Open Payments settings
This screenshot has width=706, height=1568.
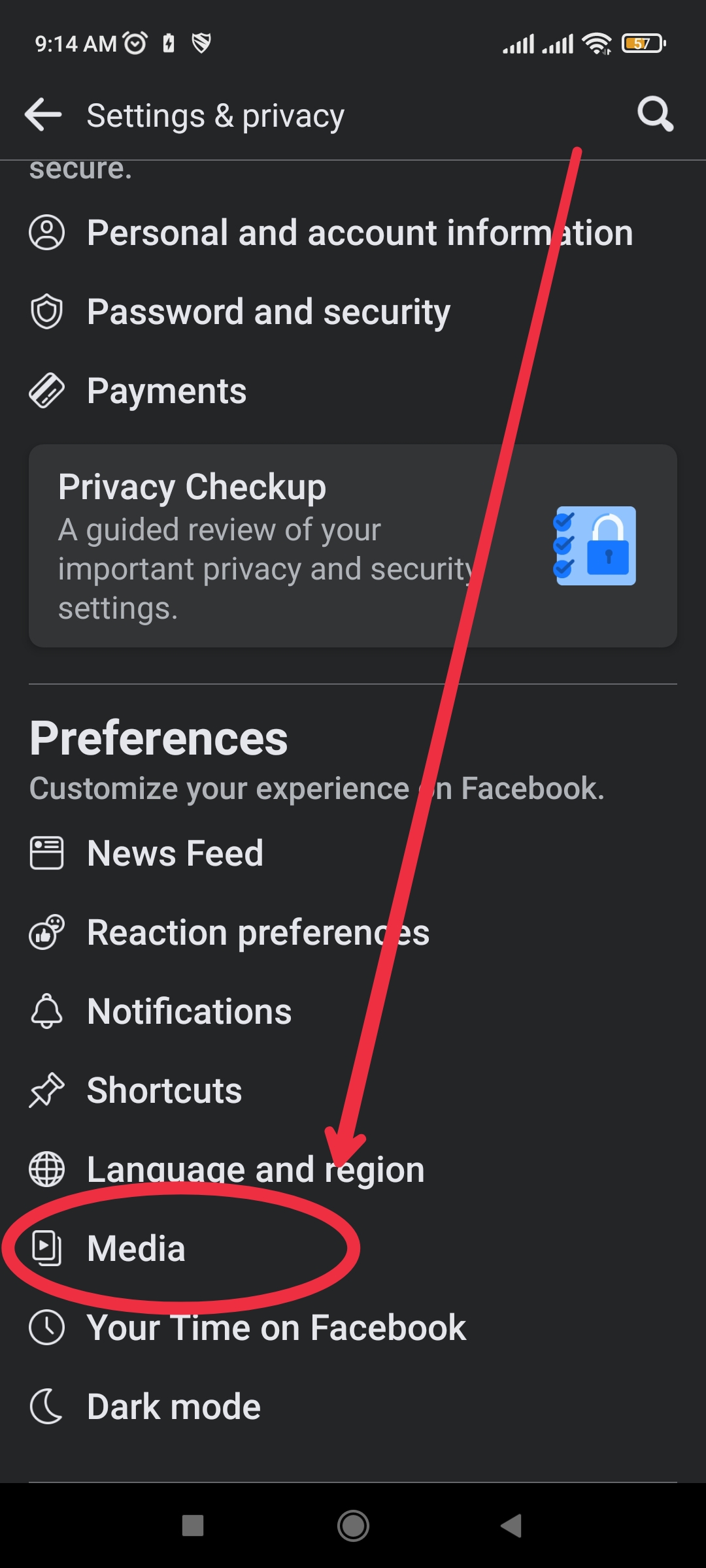[x=167, y=391]
